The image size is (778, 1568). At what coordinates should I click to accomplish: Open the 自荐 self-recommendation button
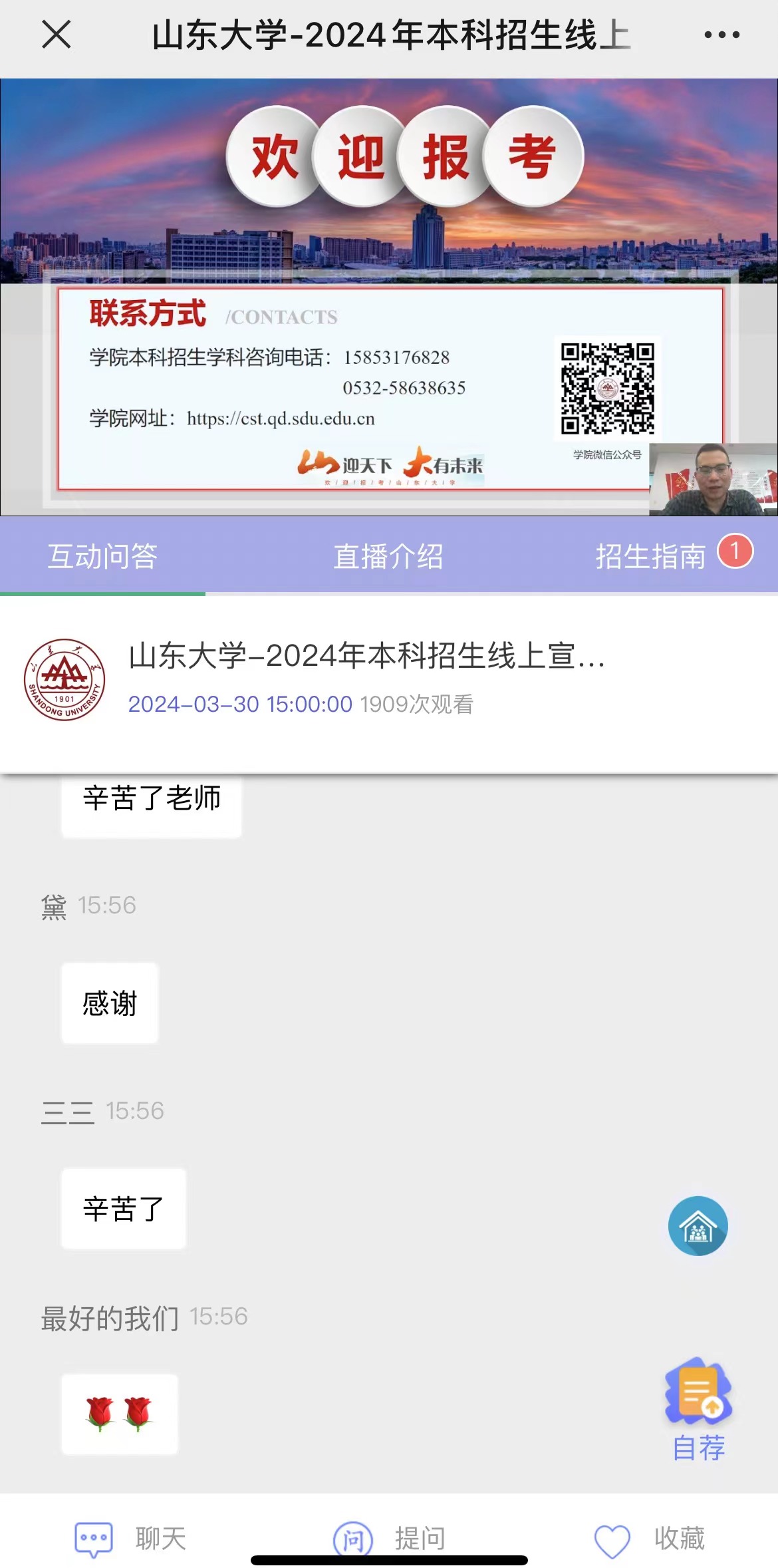pos(698,1408)
